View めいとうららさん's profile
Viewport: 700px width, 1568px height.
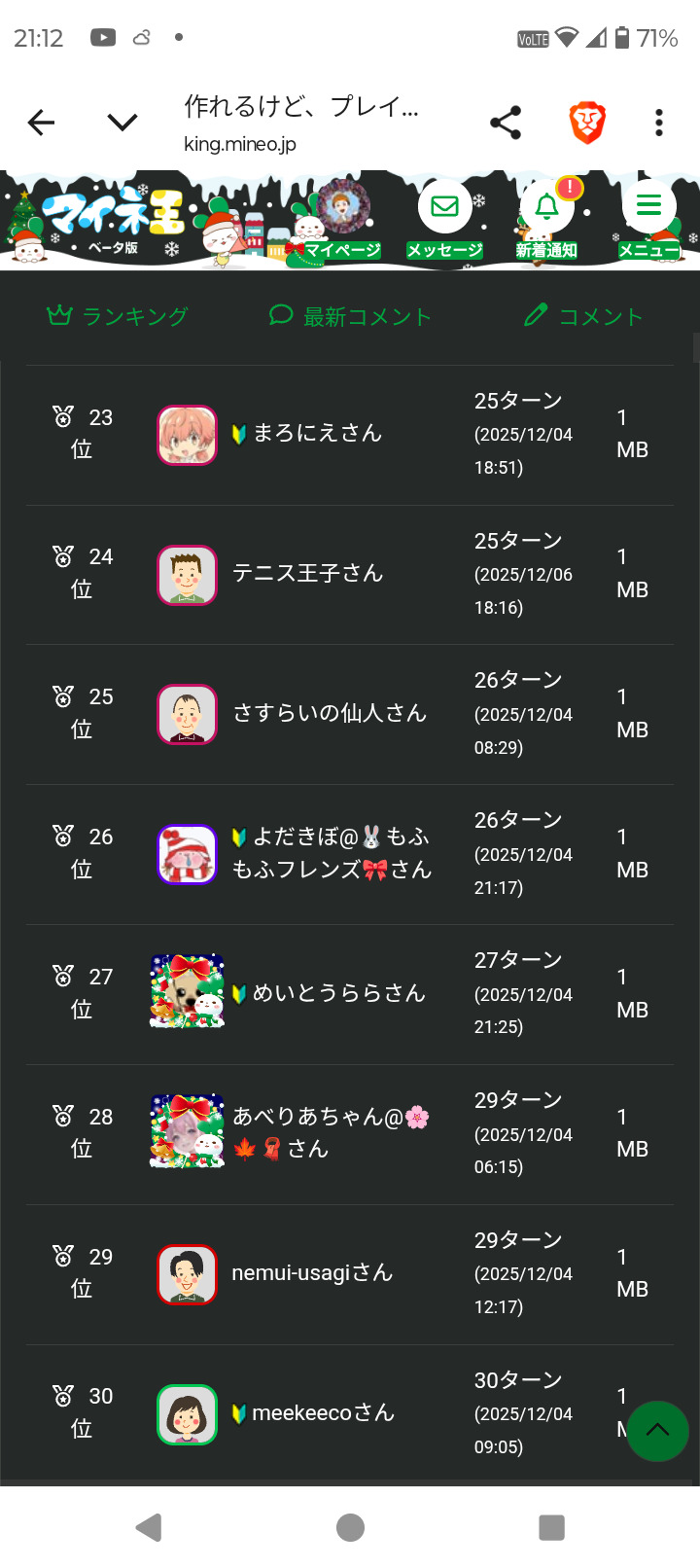pyautogui.click(x=337, y=993)
